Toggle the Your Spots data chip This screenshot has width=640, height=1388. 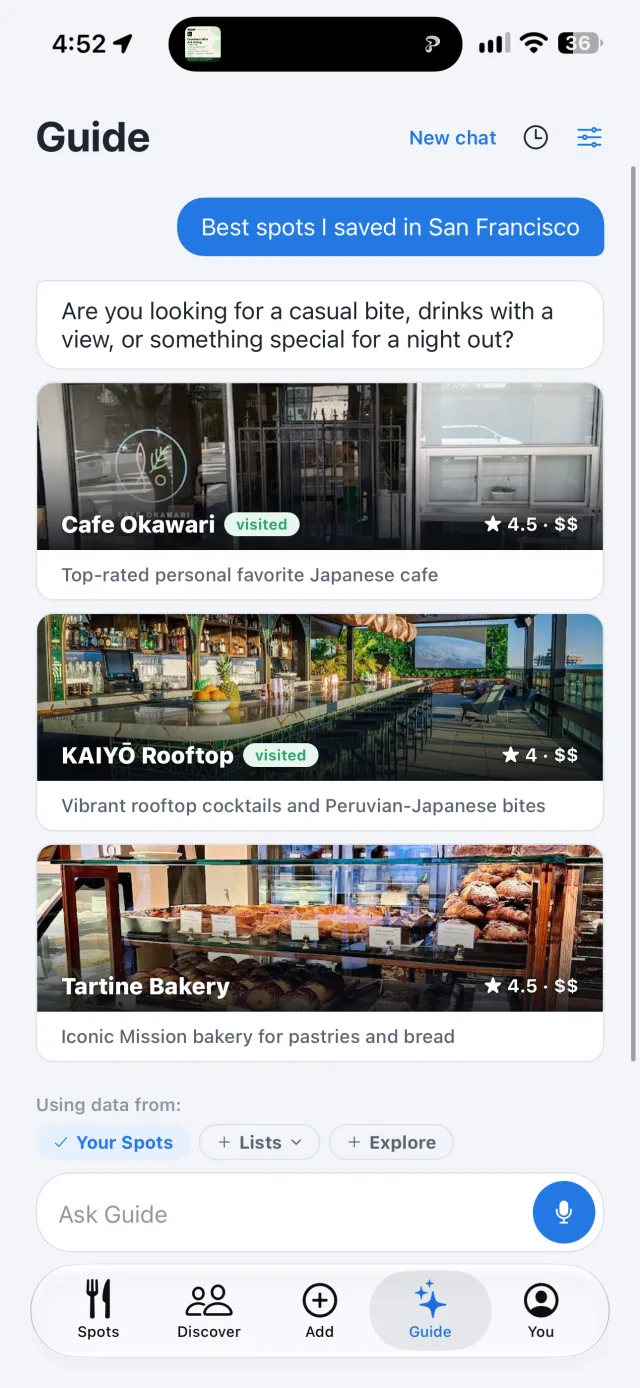112,1142
